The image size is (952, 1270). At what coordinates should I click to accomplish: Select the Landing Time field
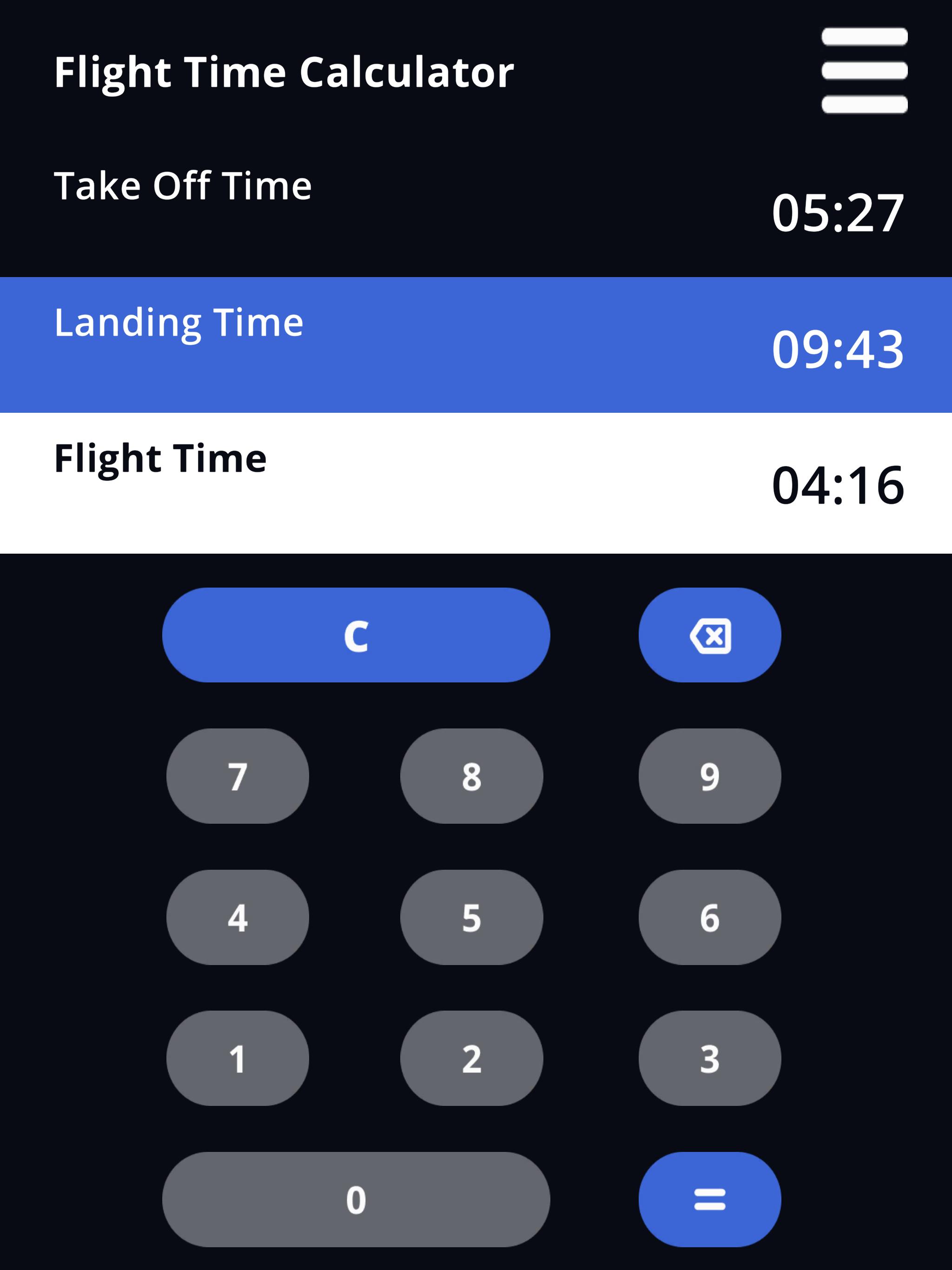pyautogui.click(x=476, y=345)
